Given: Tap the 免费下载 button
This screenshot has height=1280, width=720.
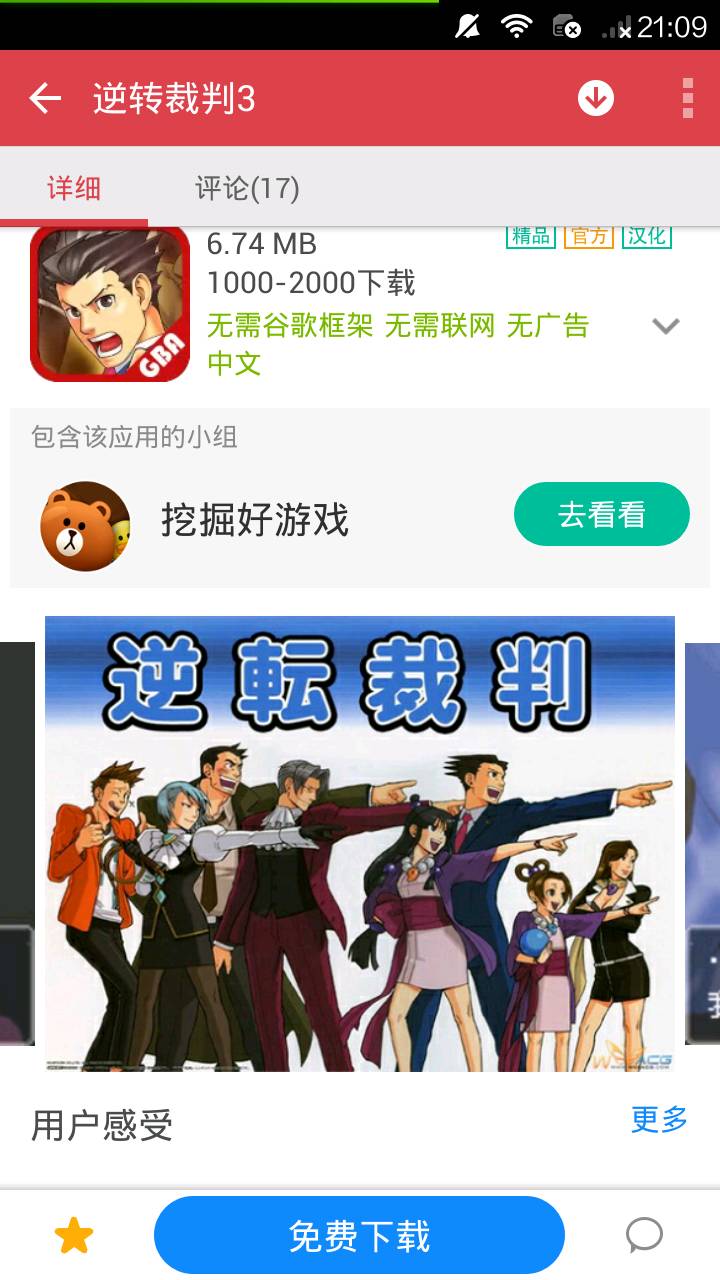Looking at the screenshot, I should click(x=359, y=1236).
